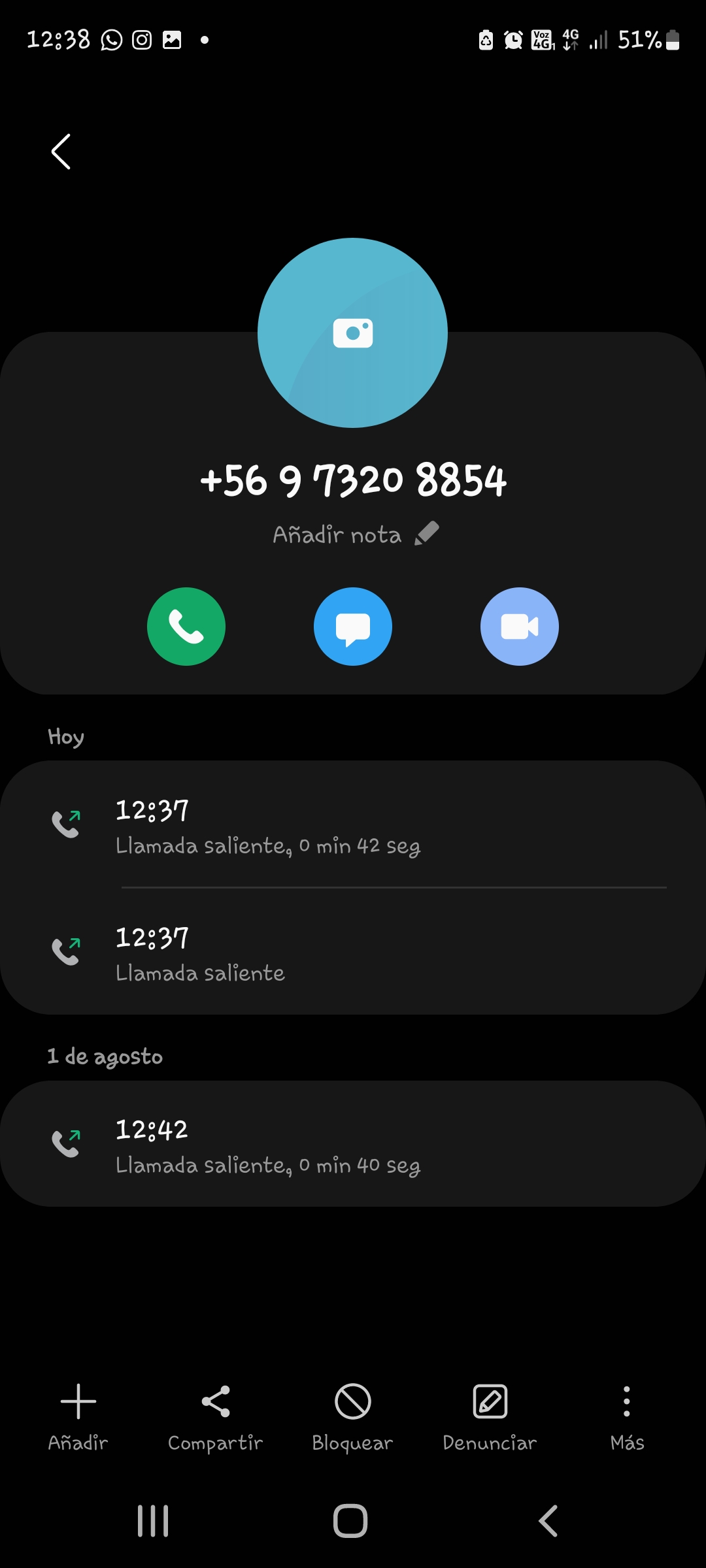This screenshot has height=1568, width=706.
Task: Share the number with Compartir
Action: 215,1414
